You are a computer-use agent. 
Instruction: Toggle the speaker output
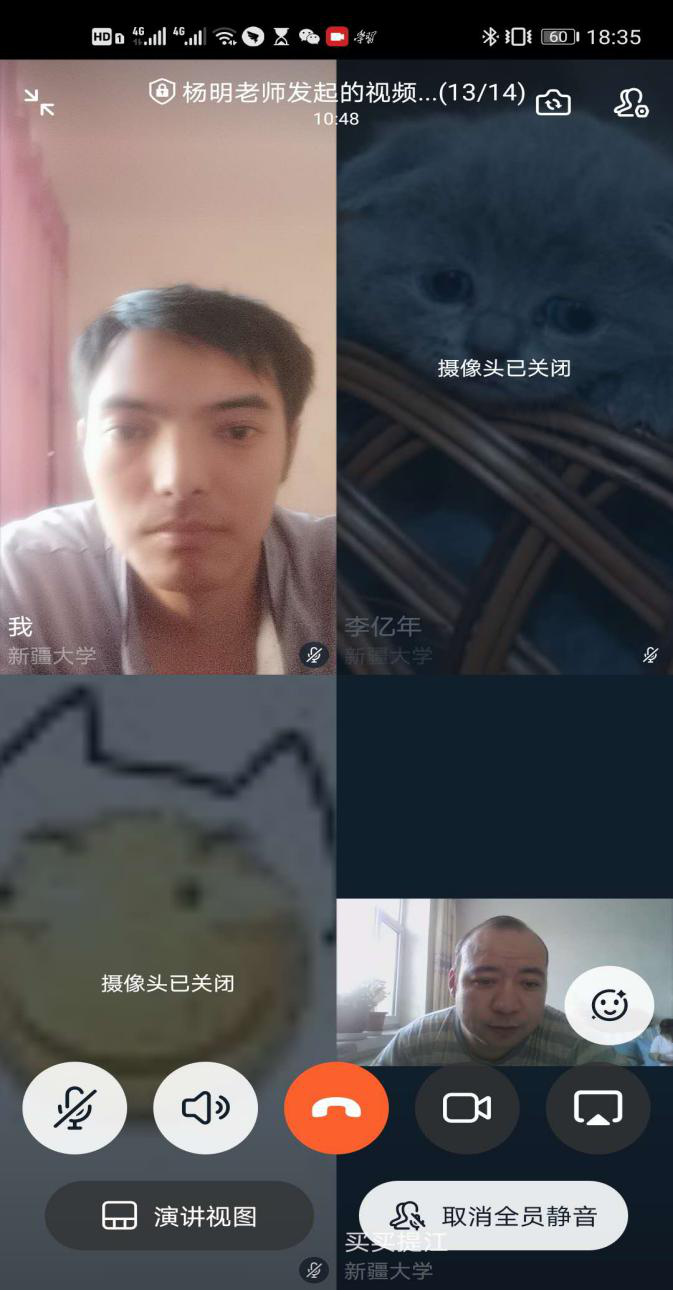[x=205, y=1108]
